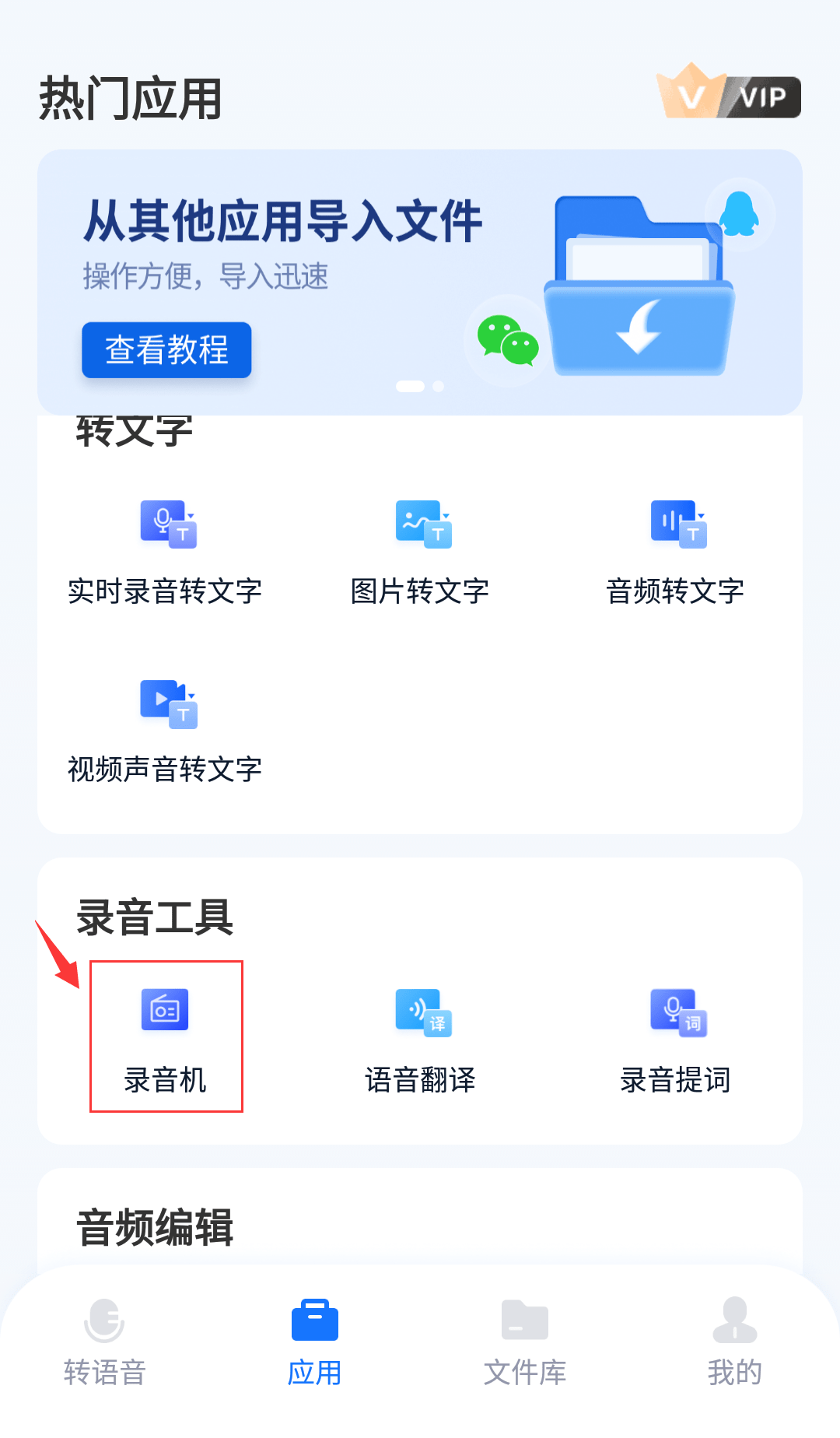Tap the 查看教程 tutorial button

click(x=166, y=350)
